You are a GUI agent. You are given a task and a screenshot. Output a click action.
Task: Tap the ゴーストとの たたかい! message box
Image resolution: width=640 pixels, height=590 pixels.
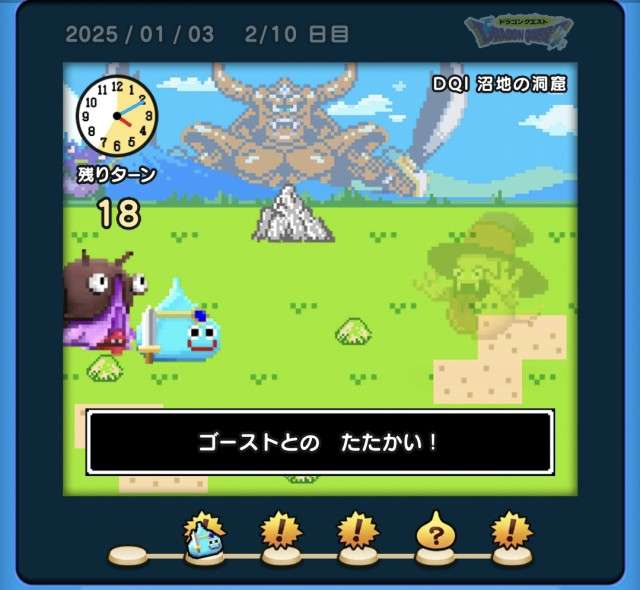point(319,441)
